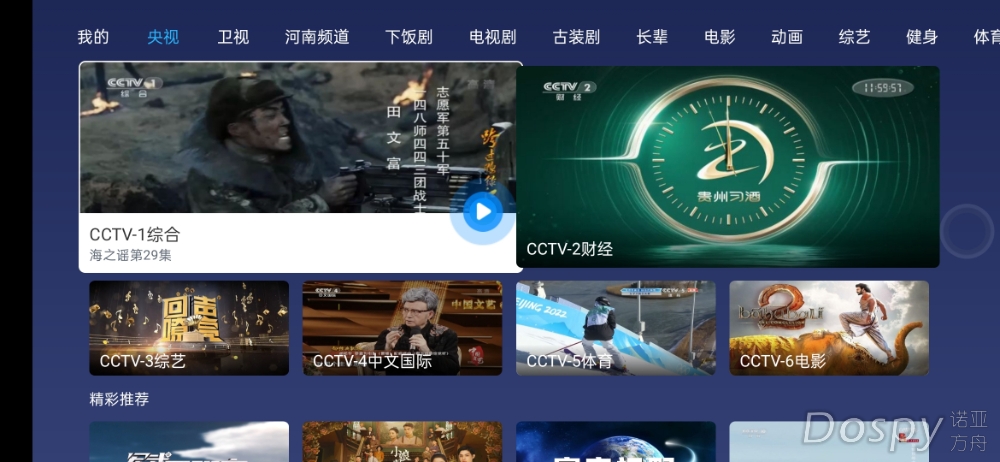
Task: Go to the 电视剧 tab
Action: (x=493, y=37)
